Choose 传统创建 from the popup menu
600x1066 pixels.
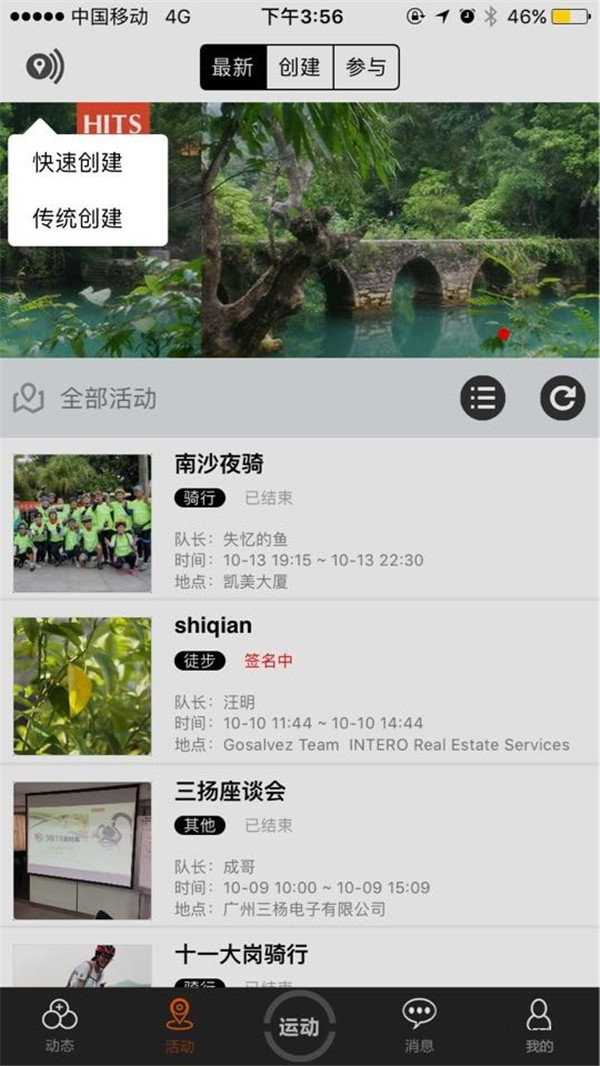pyautogui.click(x=78, y=218)
